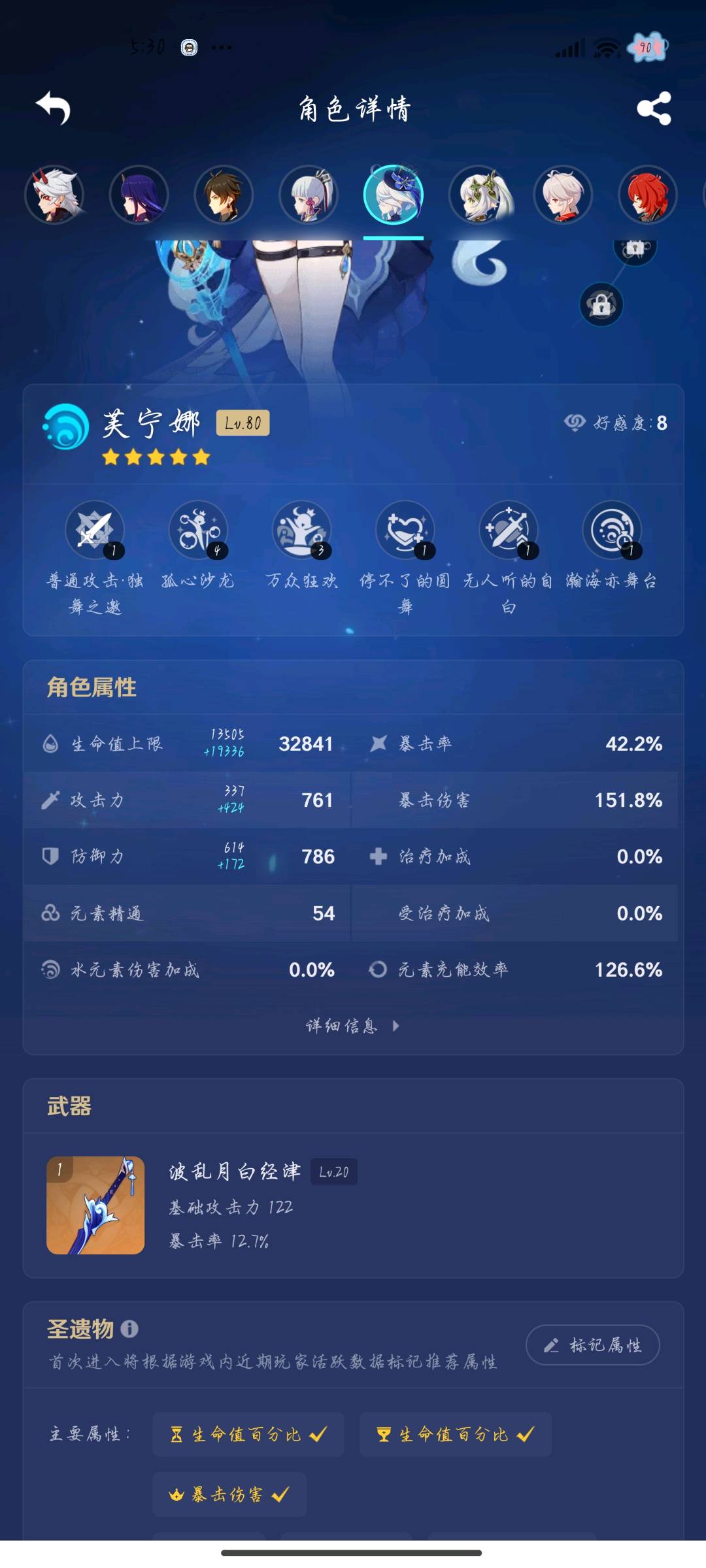
Task: Toggle the 暴击伤害 main attribute chip
Action: pyautogui.click(x=229, y=1494)
